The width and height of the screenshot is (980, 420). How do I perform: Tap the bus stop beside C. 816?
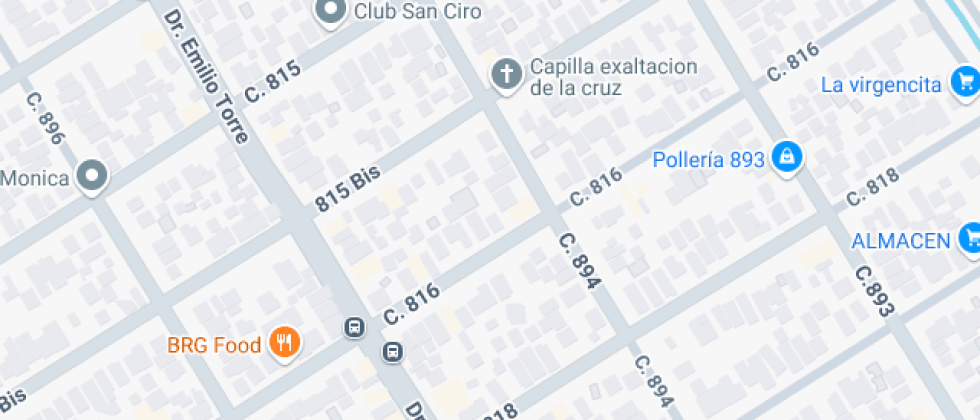click(x=354, y=327)
